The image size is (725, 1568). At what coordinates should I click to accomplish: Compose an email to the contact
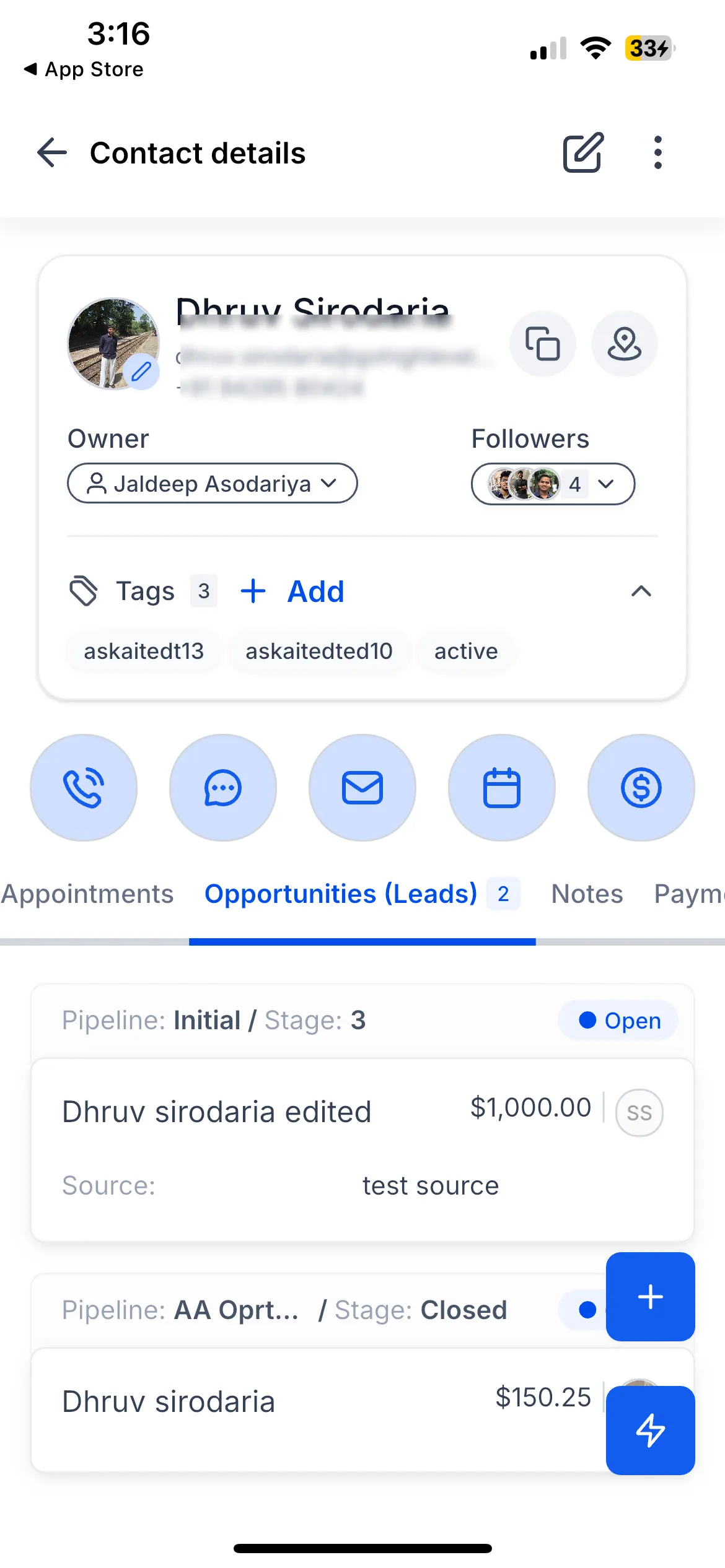click(362, 788)
